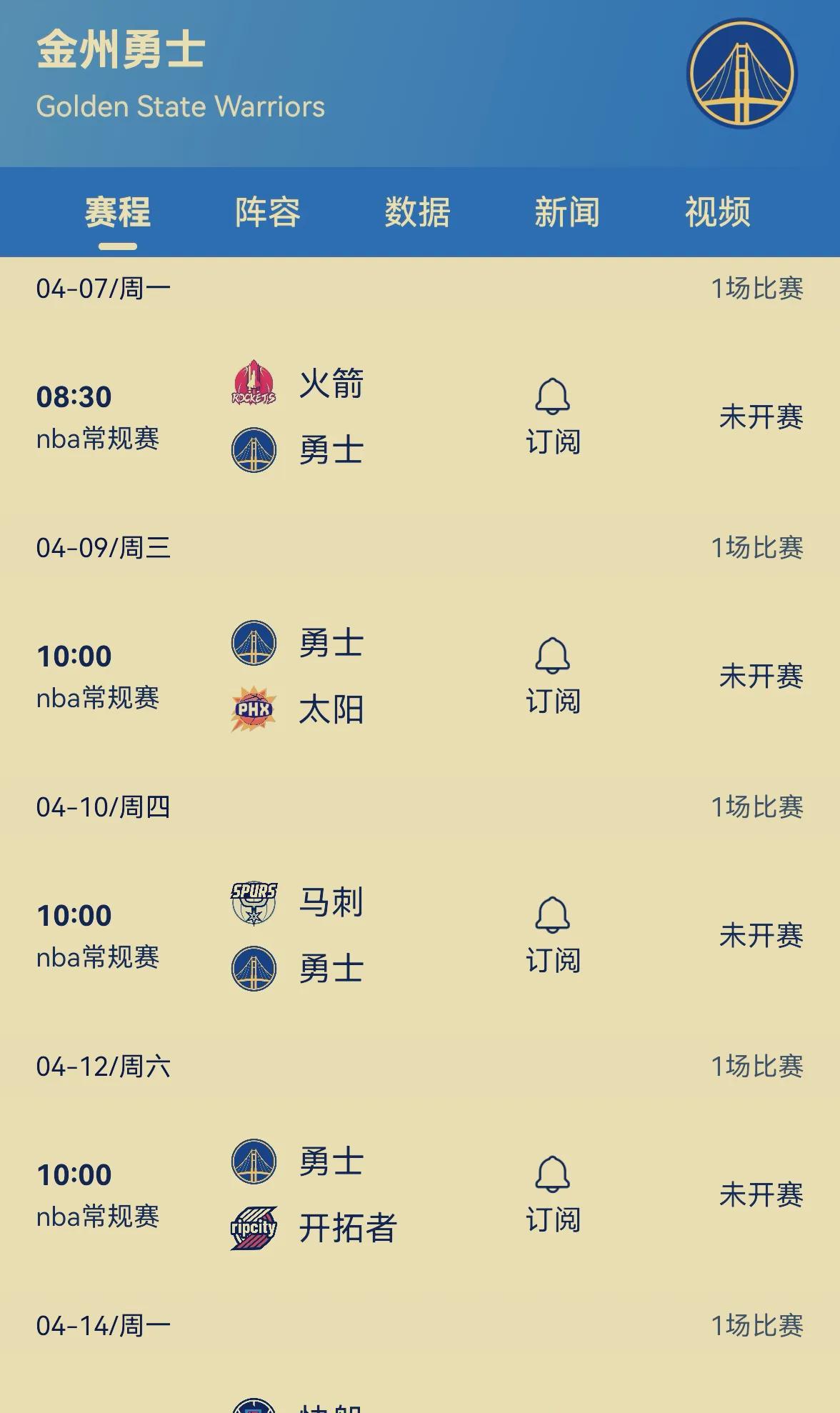The image size is (840, 1413).
Task: Switch to the 阵容 tab
Action: pyautogui.click(x=268, y=212)
